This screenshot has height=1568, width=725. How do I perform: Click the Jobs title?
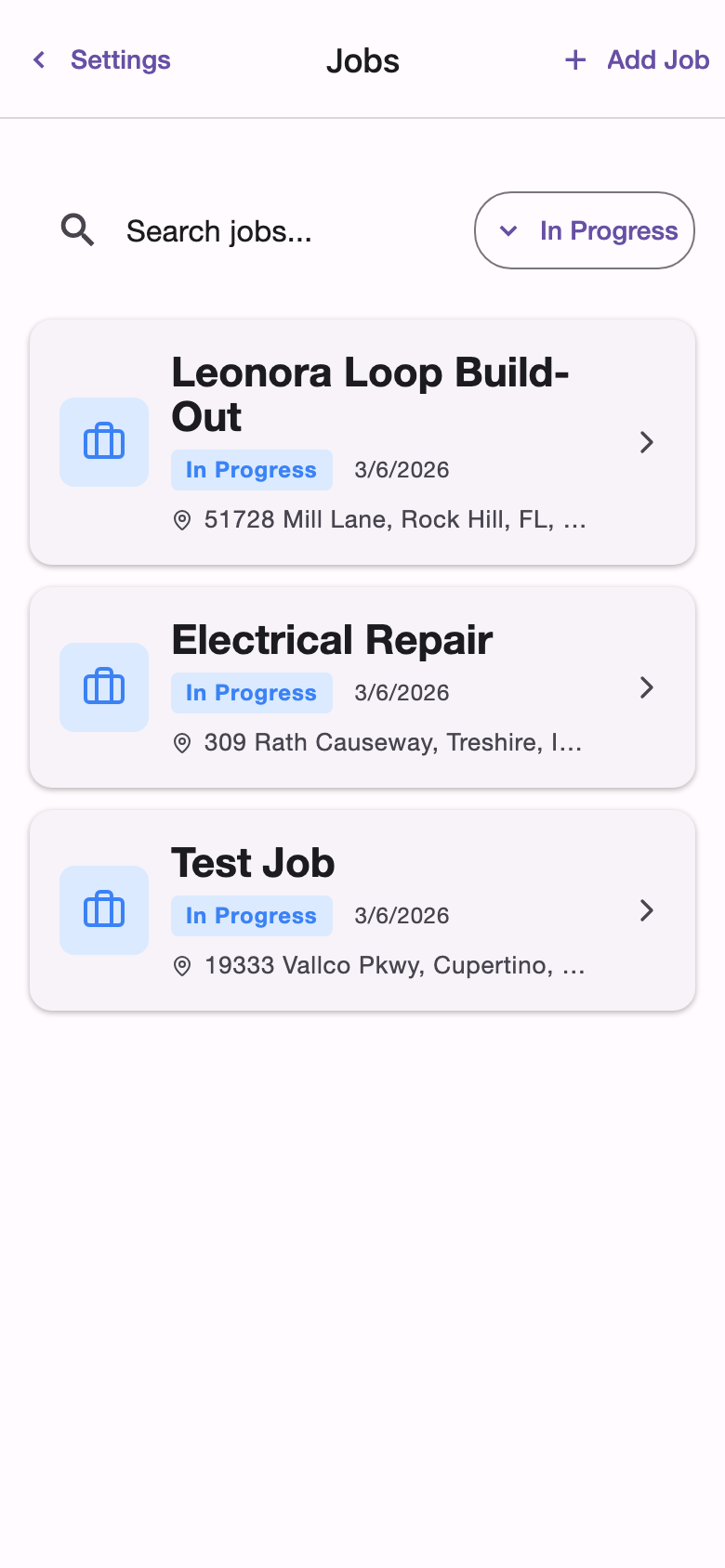point(362,59)
